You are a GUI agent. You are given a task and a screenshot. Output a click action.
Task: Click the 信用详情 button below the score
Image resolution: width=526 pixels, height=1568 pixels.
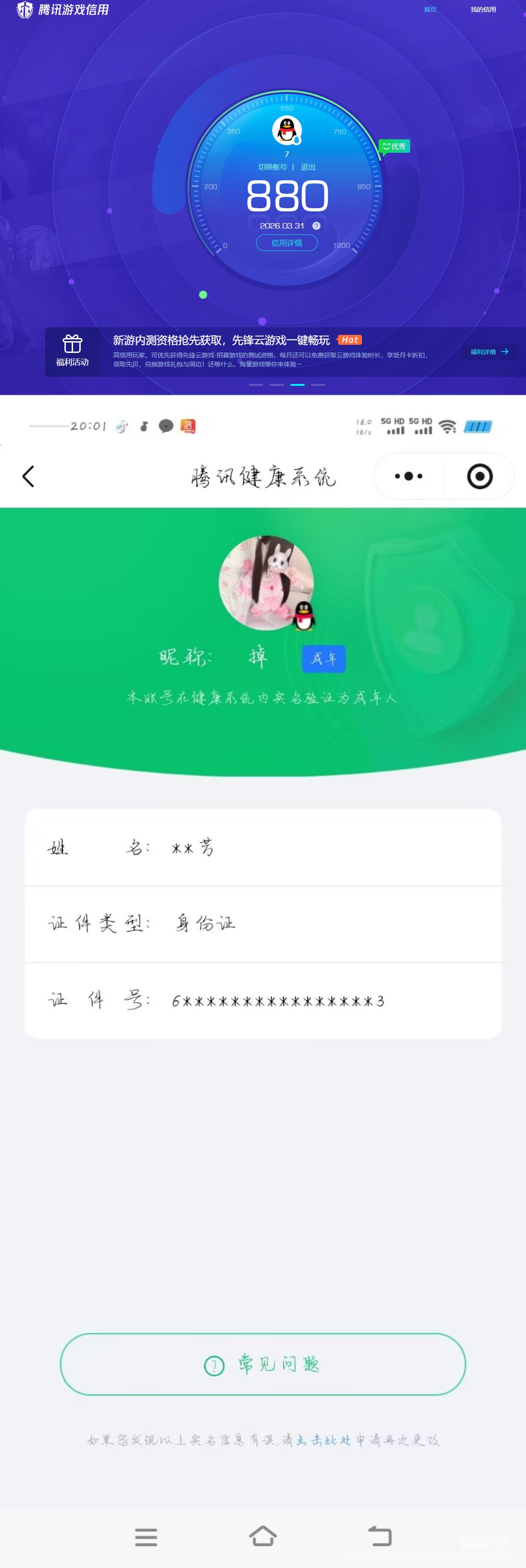287,243
